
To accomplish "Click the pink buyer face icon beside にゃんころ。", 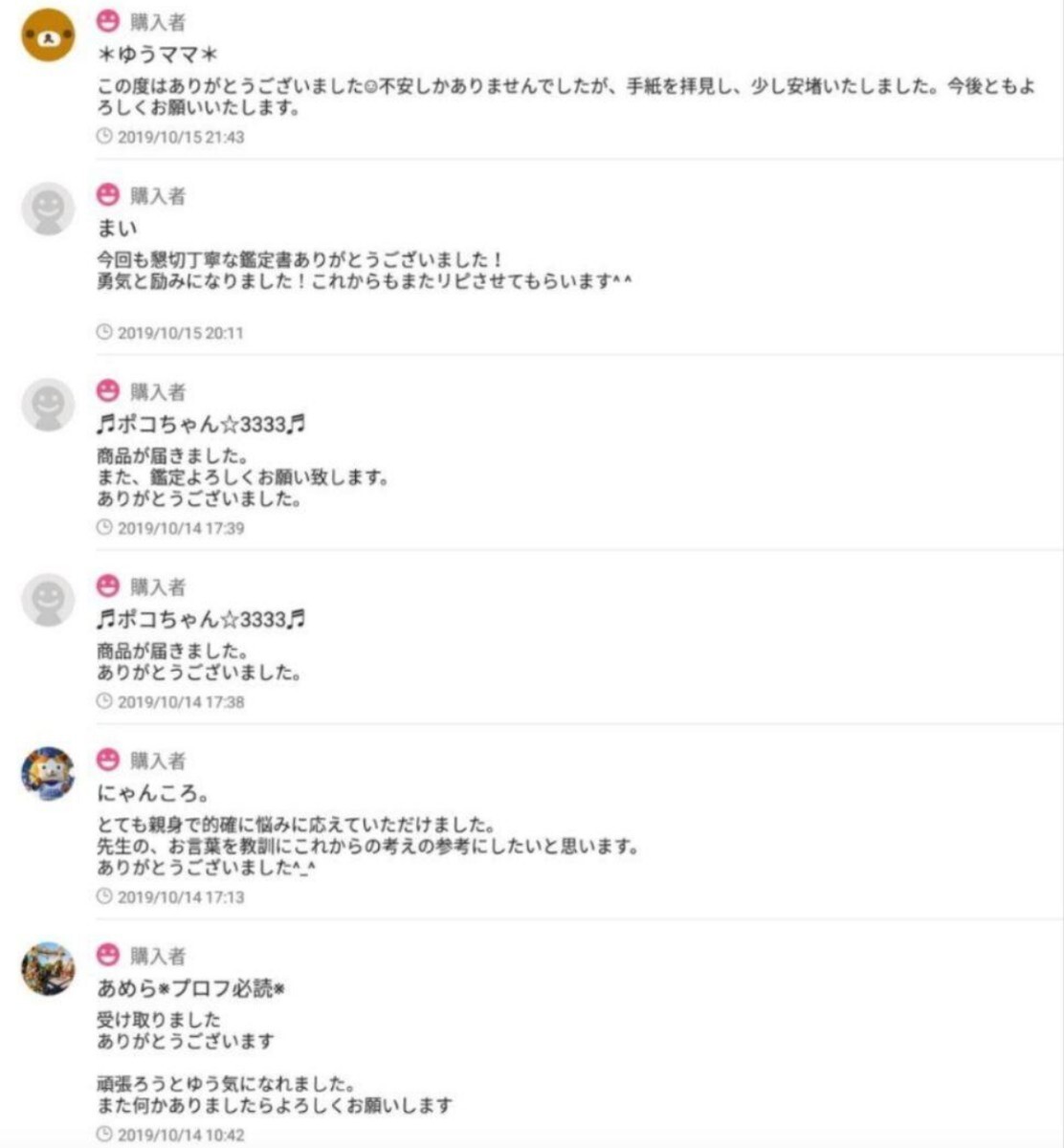I will 108,759.
